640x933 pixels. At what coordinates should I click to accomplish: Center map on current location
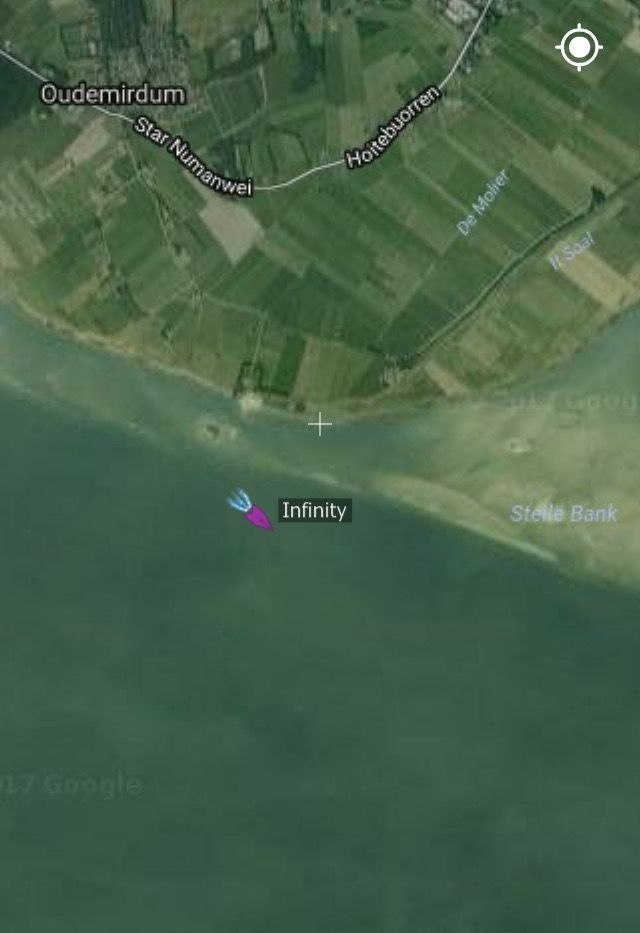579,48
